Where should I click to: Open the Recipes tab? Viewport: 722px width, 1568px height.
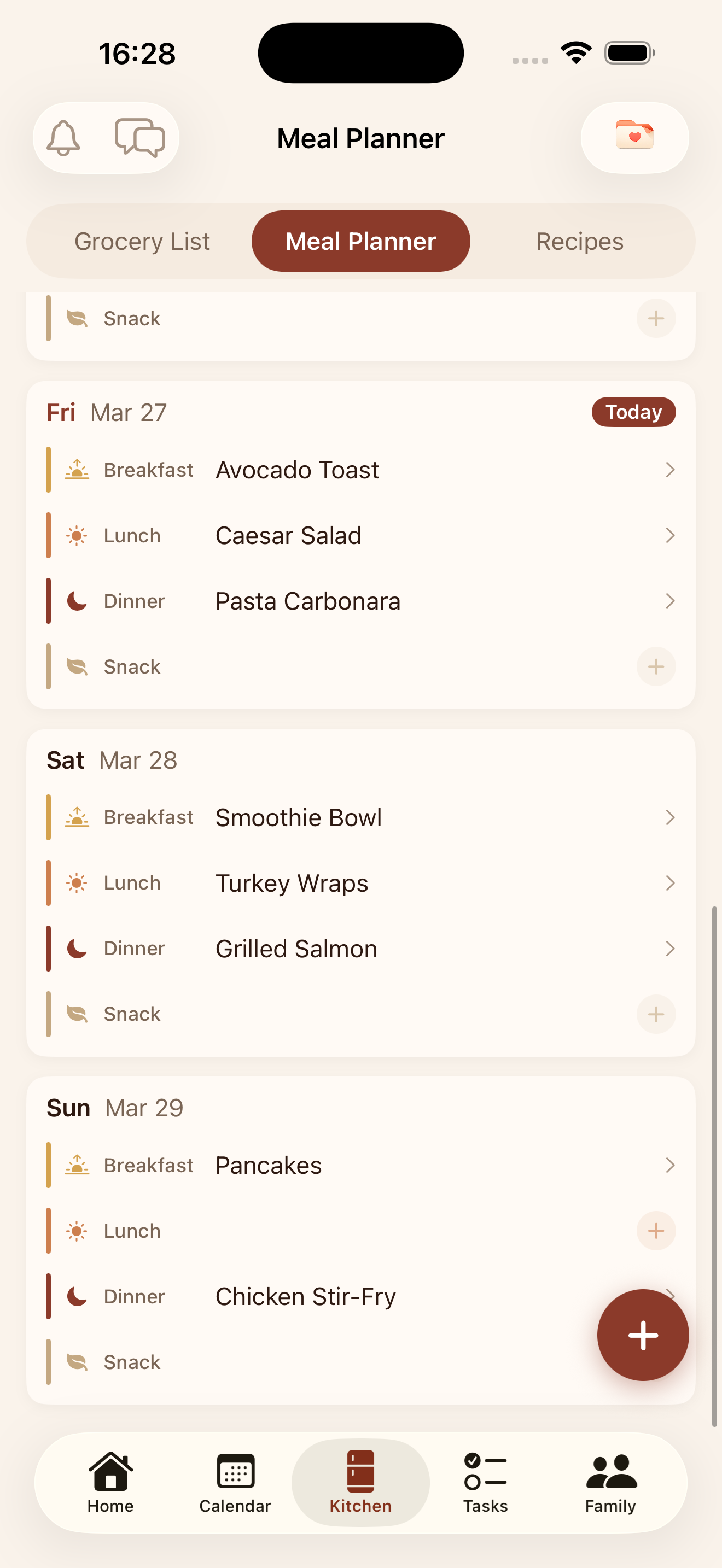[579, 241]
